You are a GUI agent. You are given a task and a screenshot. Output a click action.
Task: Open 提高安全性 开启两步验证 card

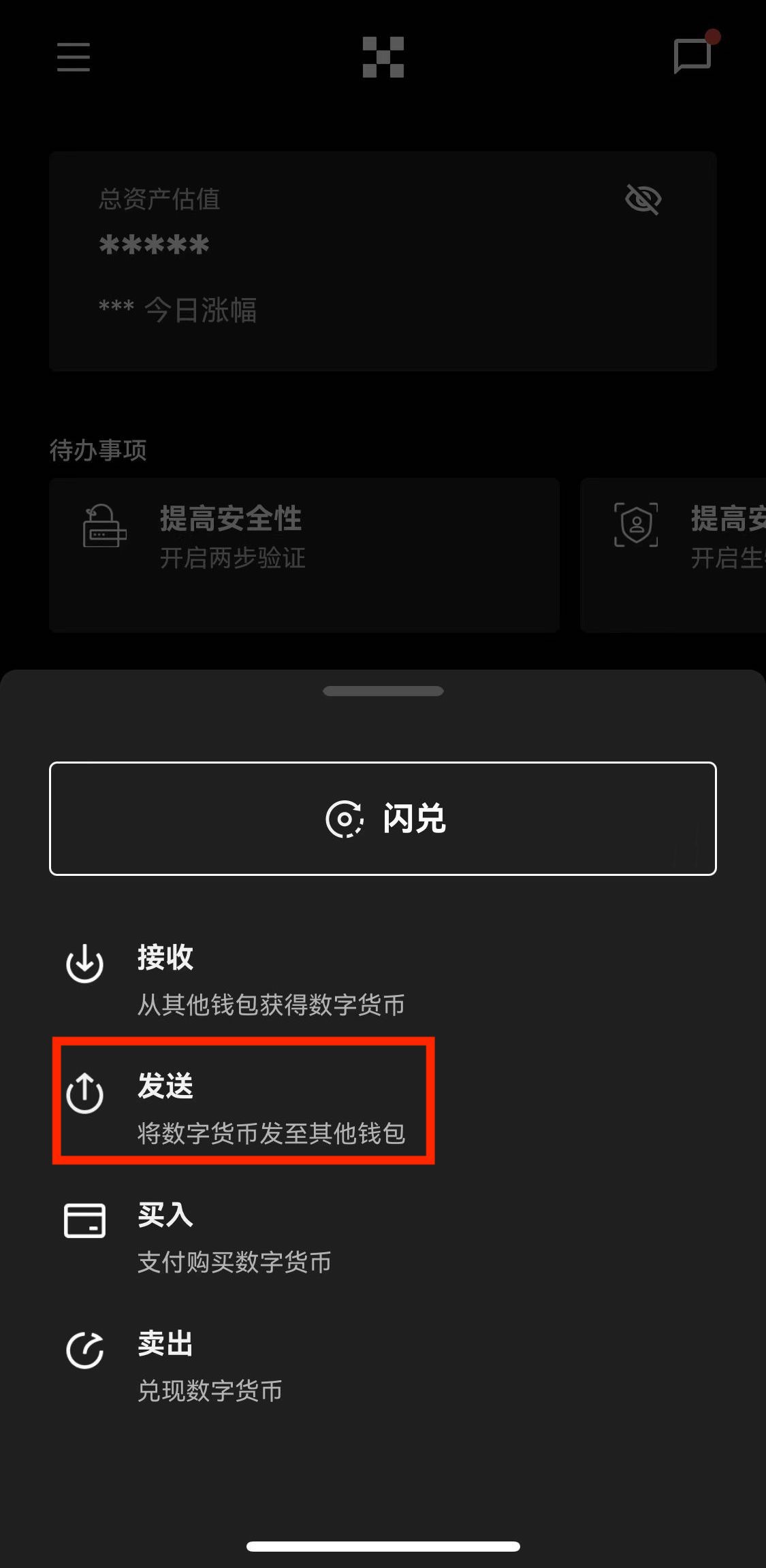pos(304,555)
